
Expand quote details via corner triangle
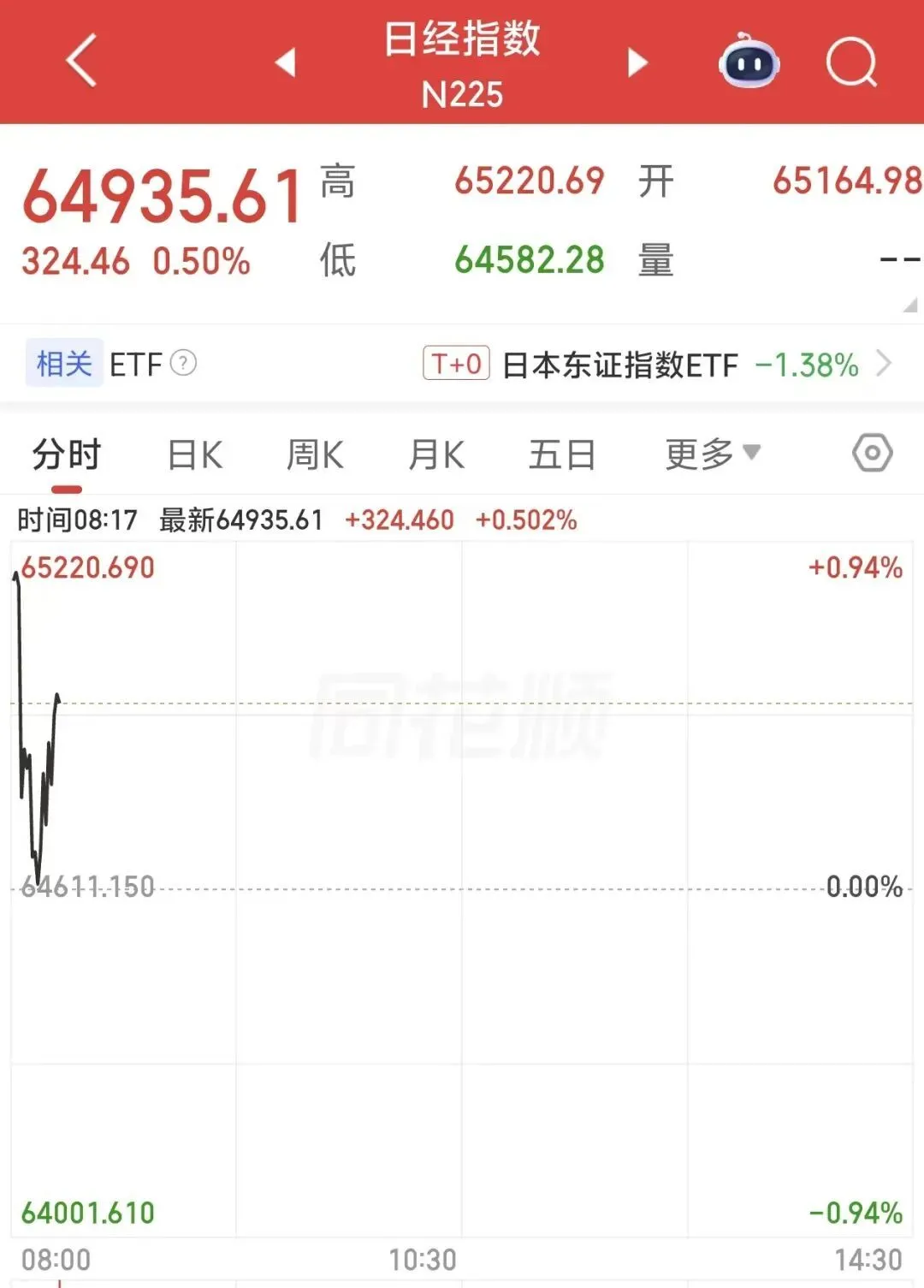910,305
